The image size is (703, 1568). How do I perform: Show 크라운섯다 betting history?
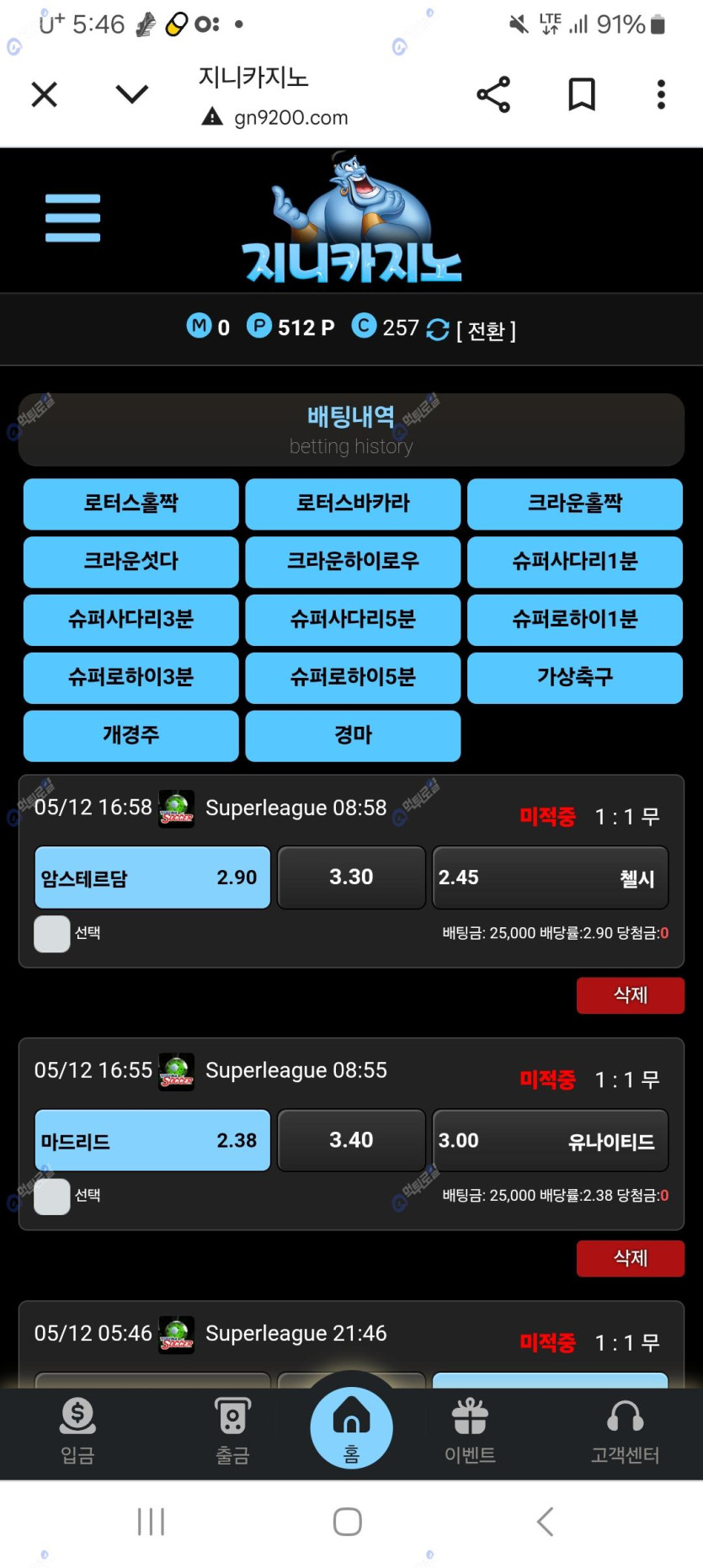(x=131, y=562)
